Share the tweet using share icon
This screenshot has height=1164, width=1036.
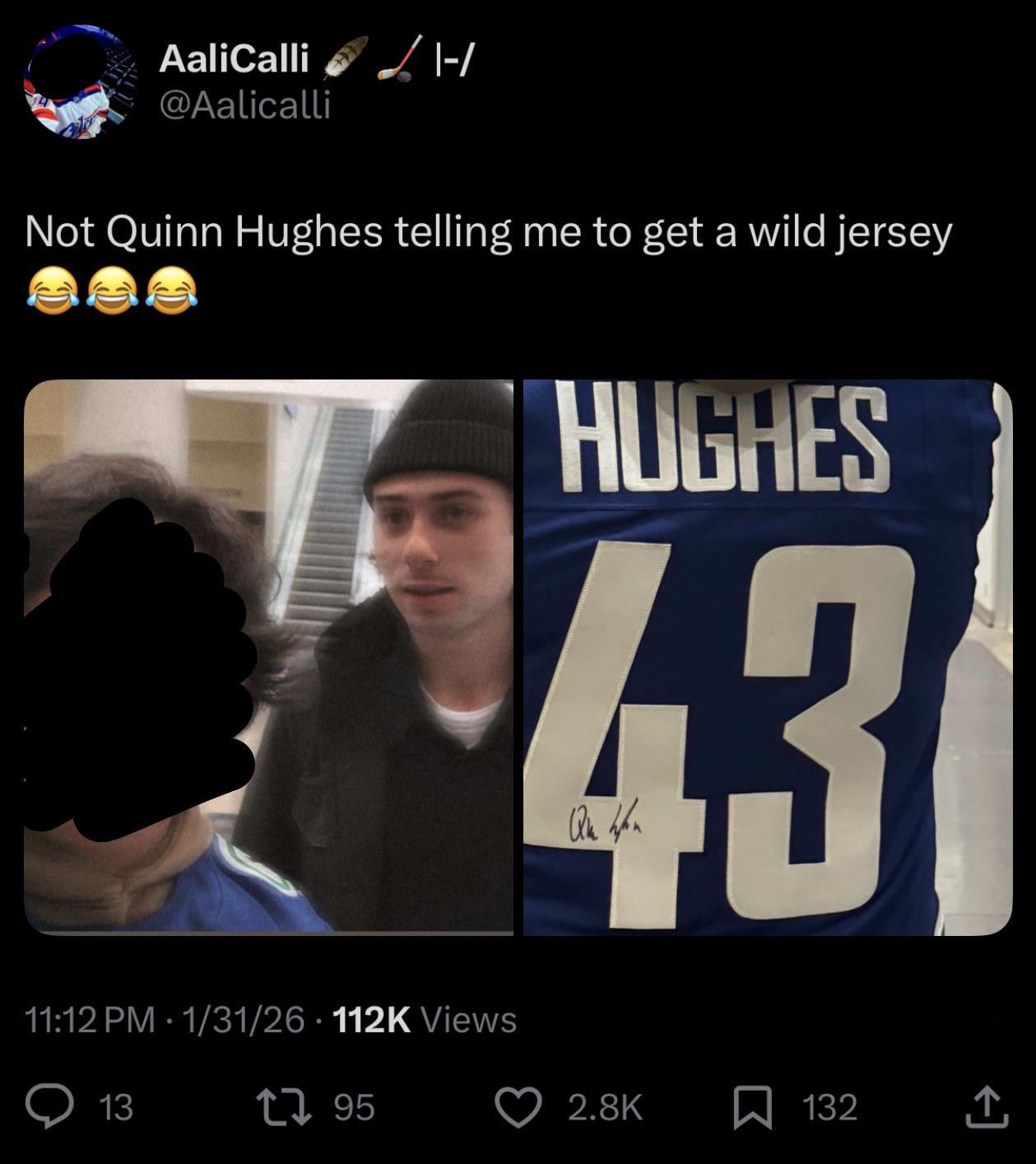point(984,1106)
